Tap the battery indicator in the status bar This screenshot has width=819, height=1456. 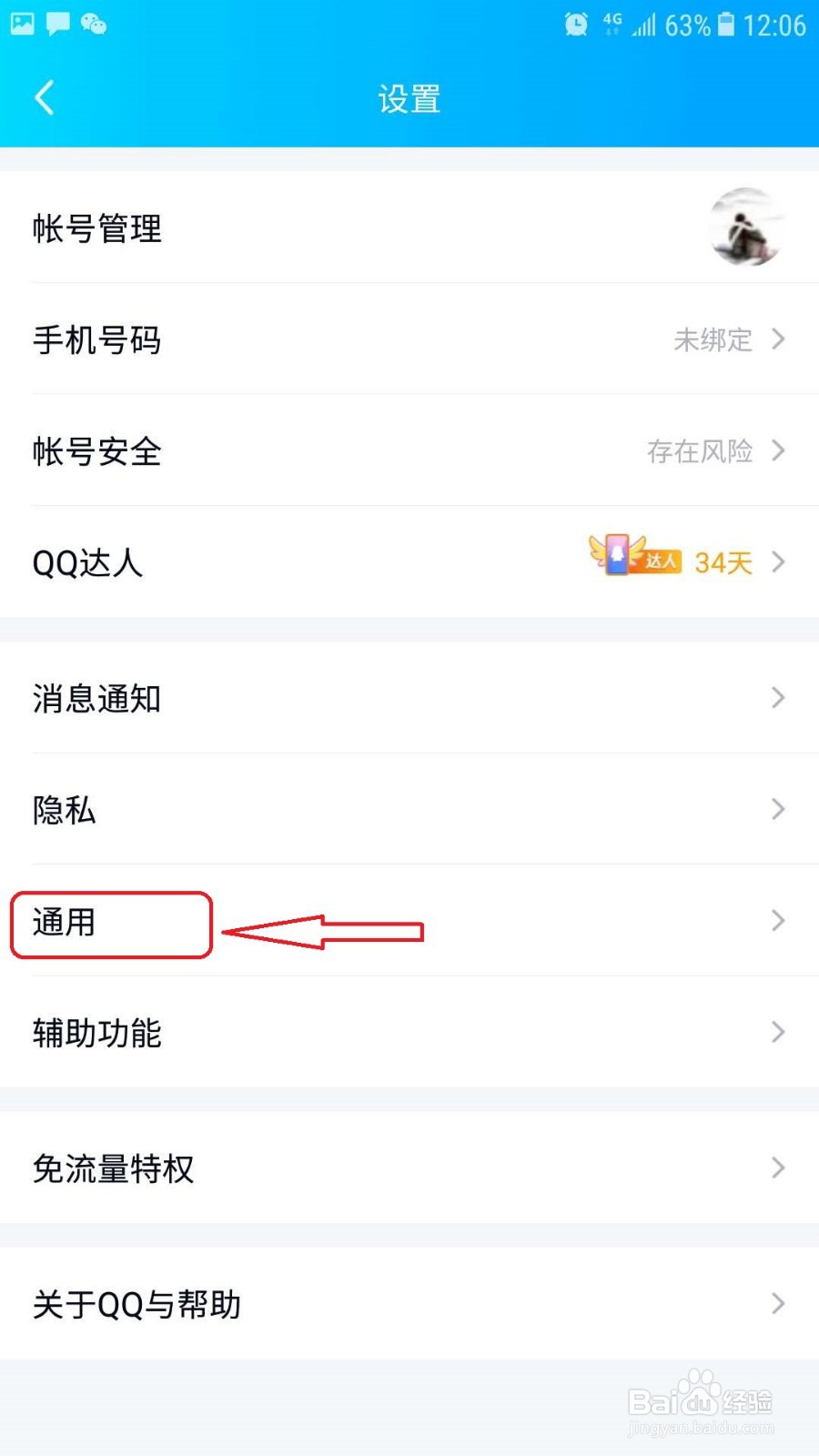click(x=725, y=24)
